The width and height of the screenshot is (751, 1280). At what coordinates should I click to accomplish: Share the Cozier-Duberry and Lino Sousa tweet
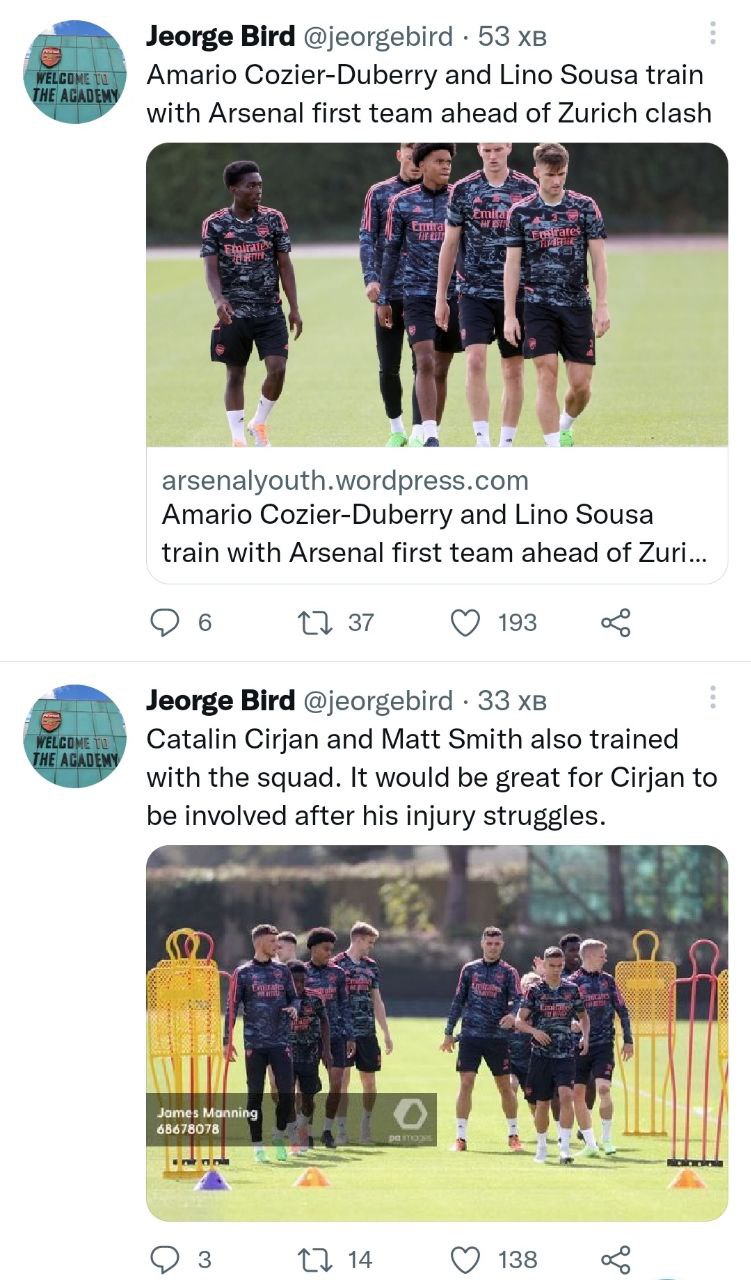(615, 622)
